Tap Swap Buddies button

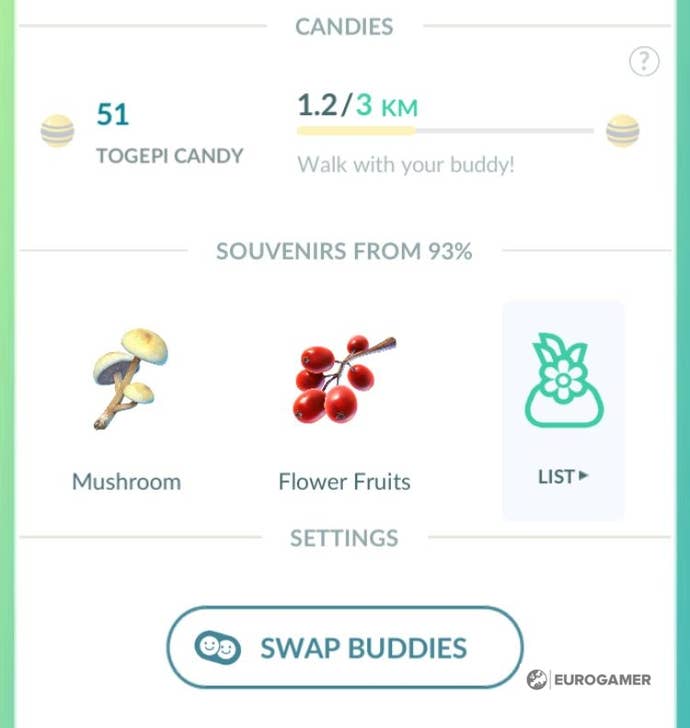pyautogui.click(x=345, y=648)
